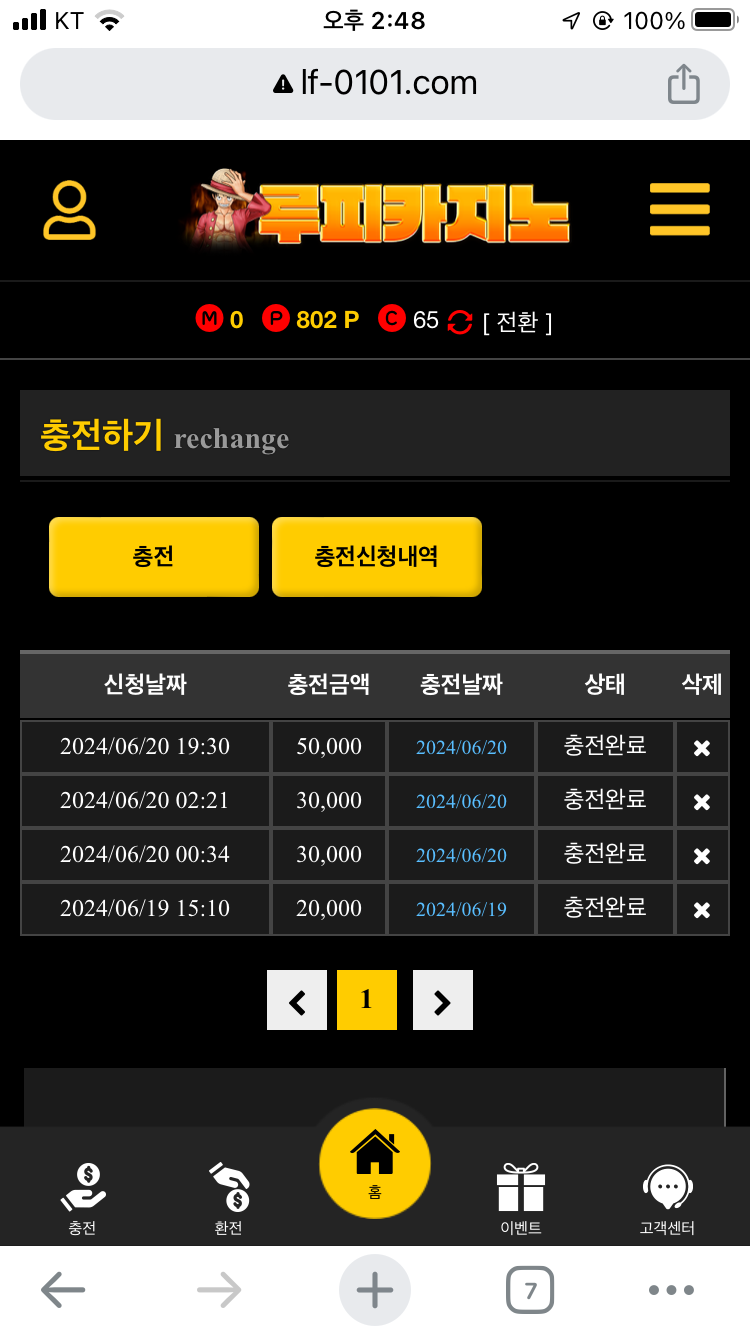Share the page from address bar
750x1334 pixels.
point(683,84)
